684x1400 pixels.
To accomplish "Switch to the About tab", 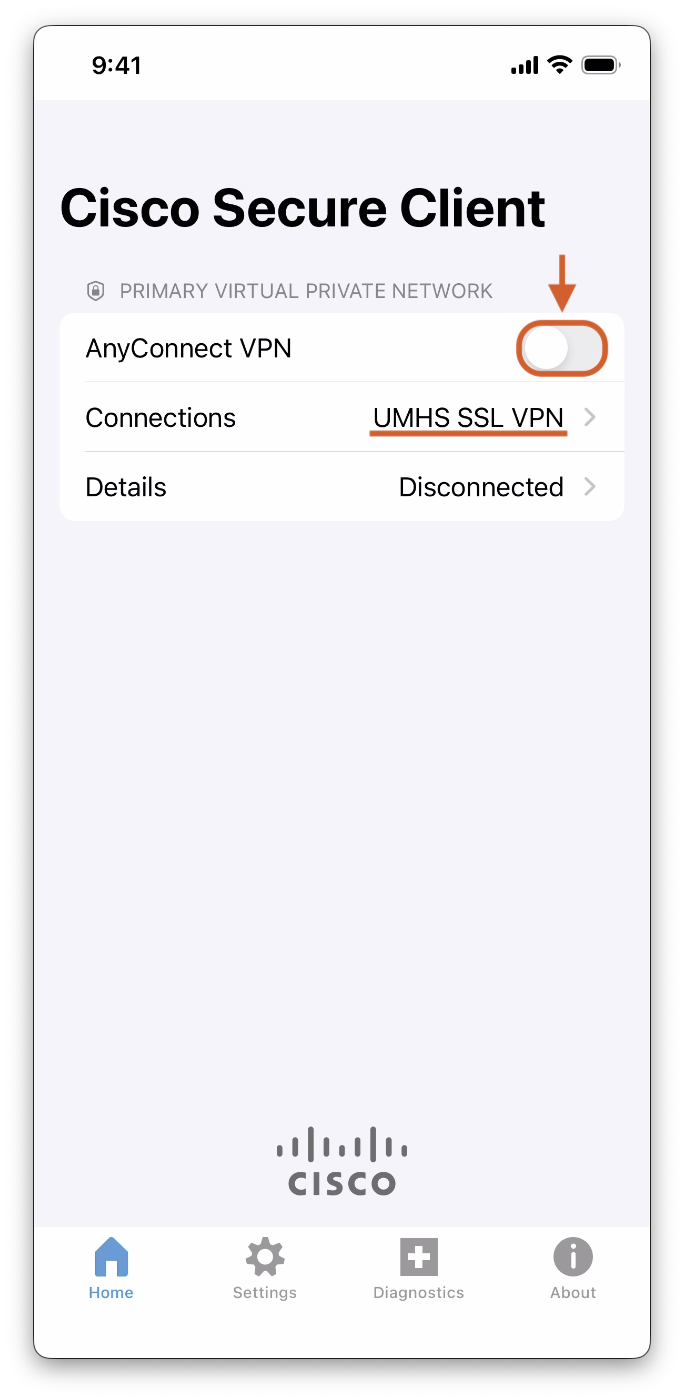I will 573,1268.
